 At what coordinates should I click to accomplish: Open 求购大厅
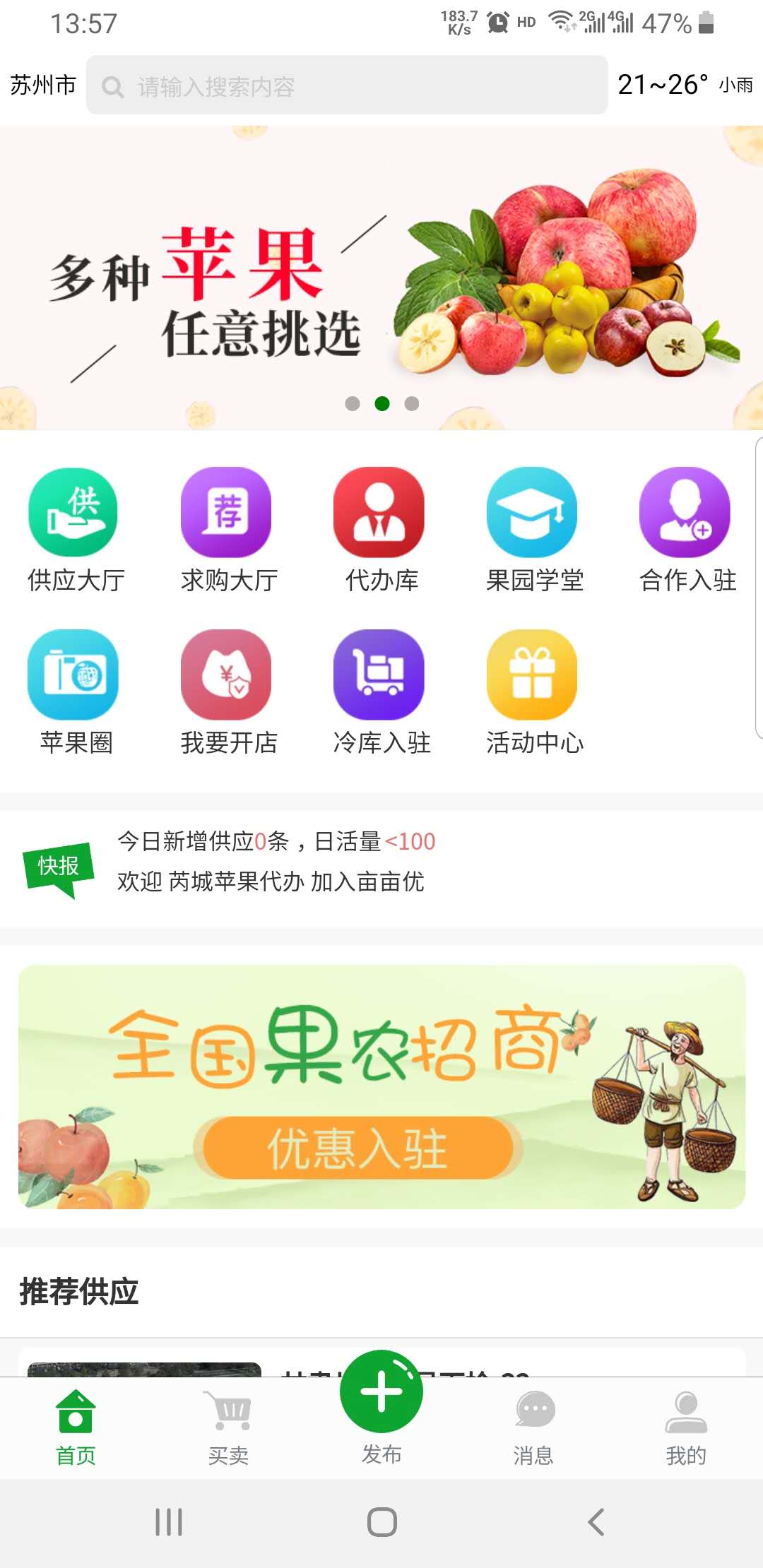pos(229,530)
